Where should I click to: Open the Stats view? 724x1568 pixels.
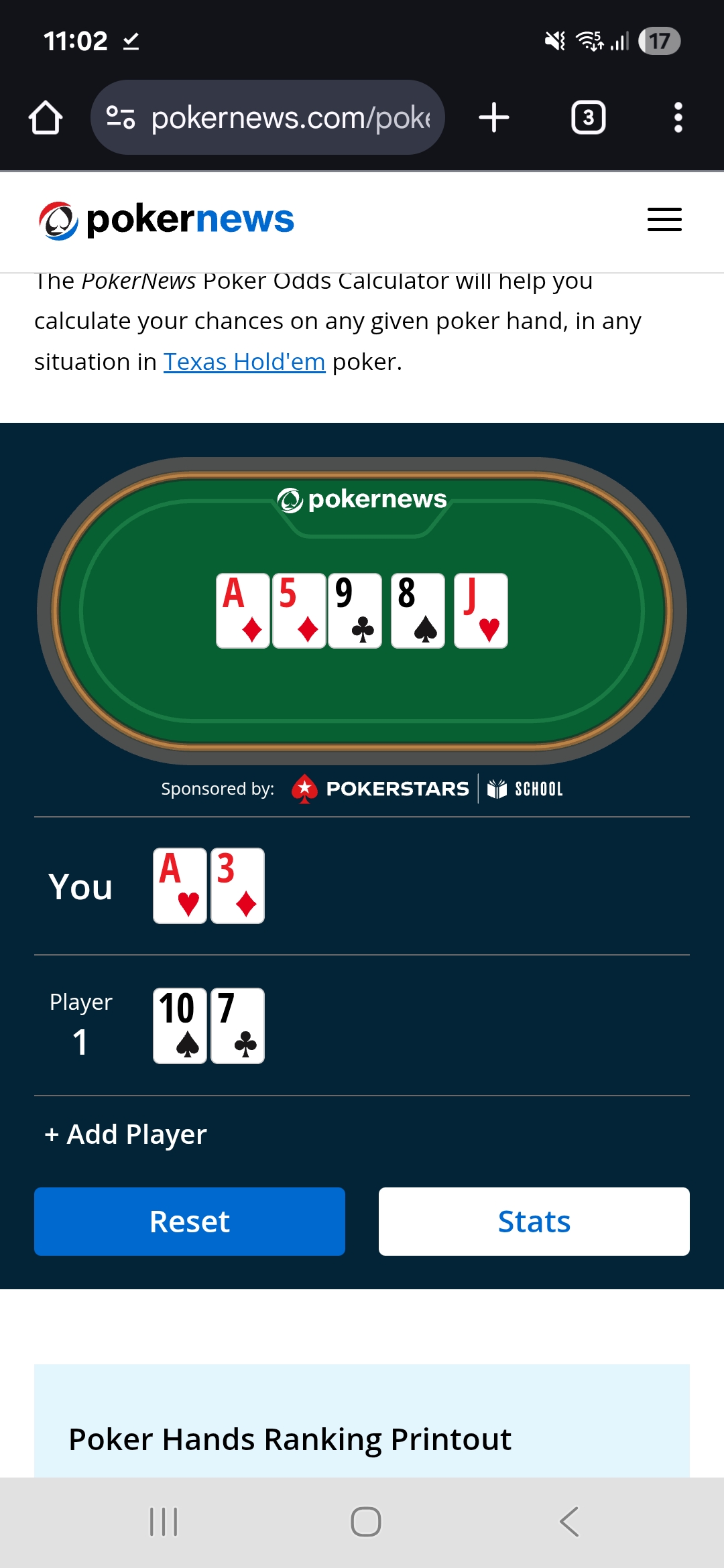[x=534, y=1222]
